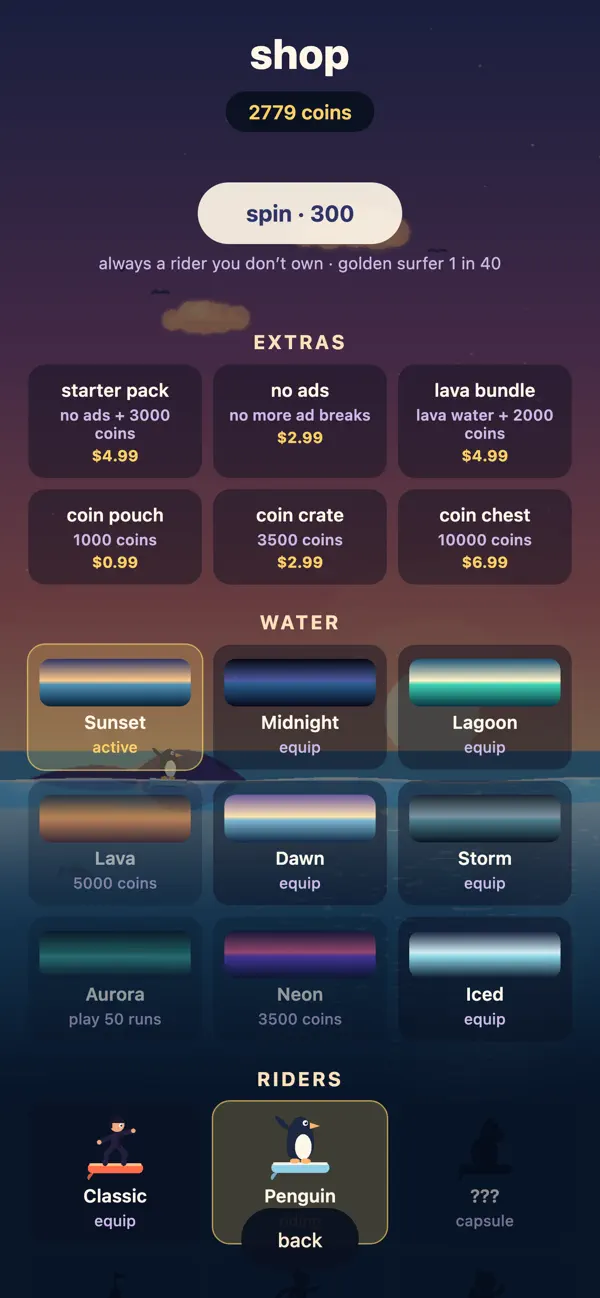Purchase the coin chest for $6.99

[485, 537]
